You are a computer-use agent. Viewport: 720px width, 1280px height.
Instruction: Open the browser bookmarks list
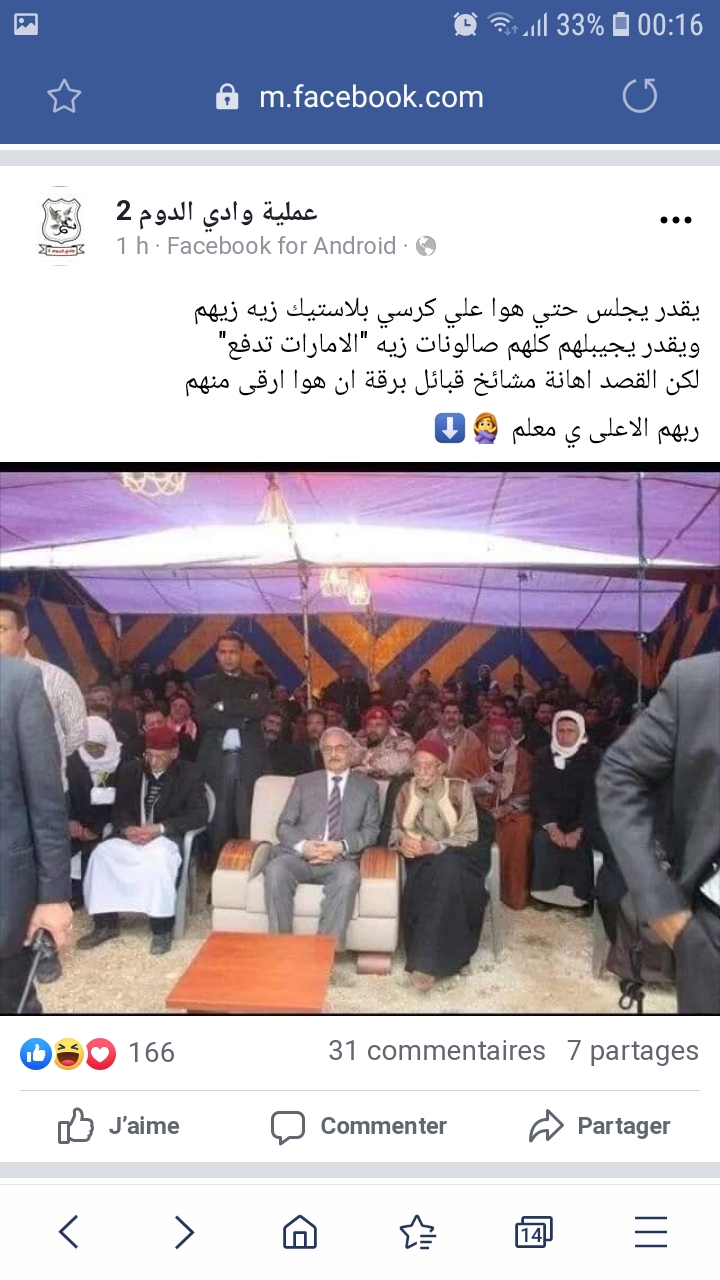pos(417,1233)
